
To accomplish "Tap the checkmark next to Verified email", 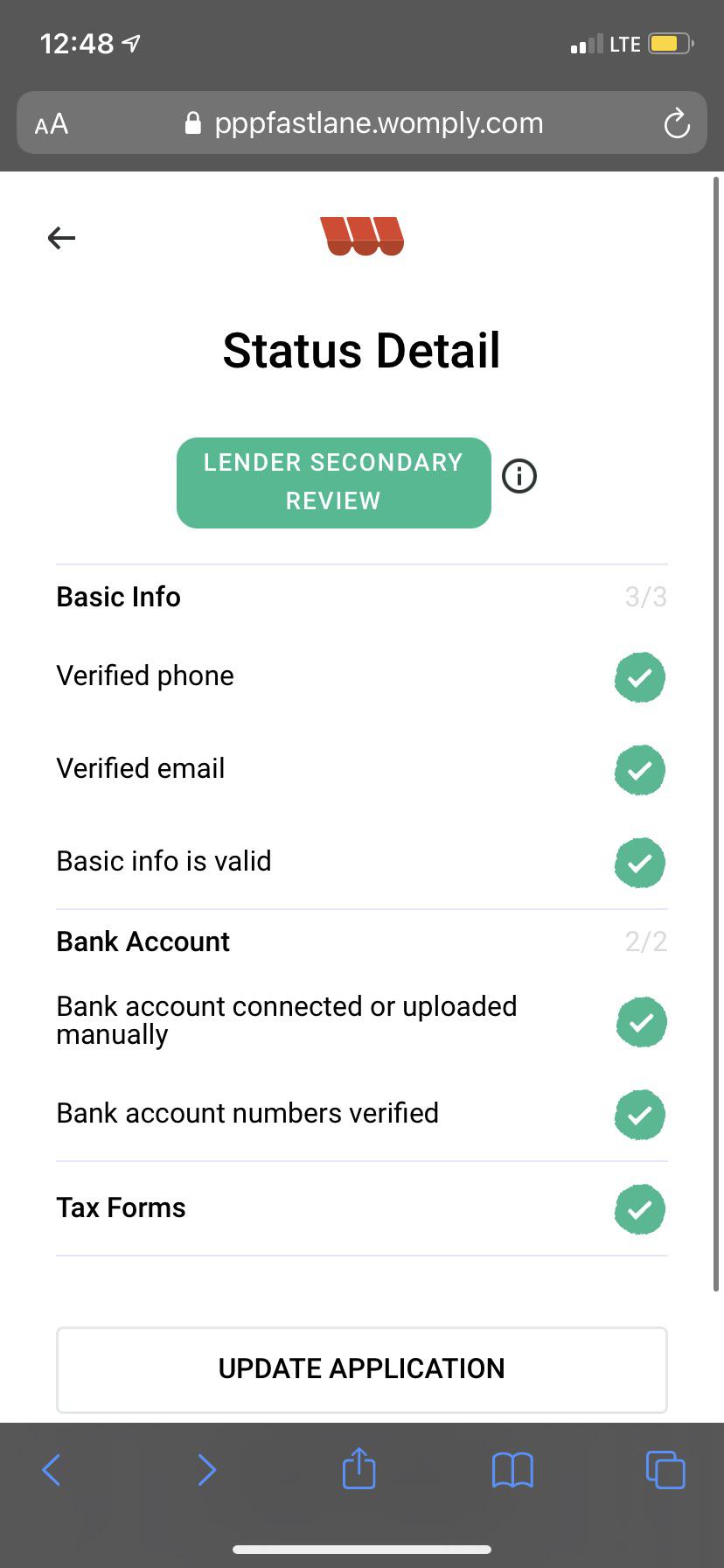I will (x=639, y=770).
